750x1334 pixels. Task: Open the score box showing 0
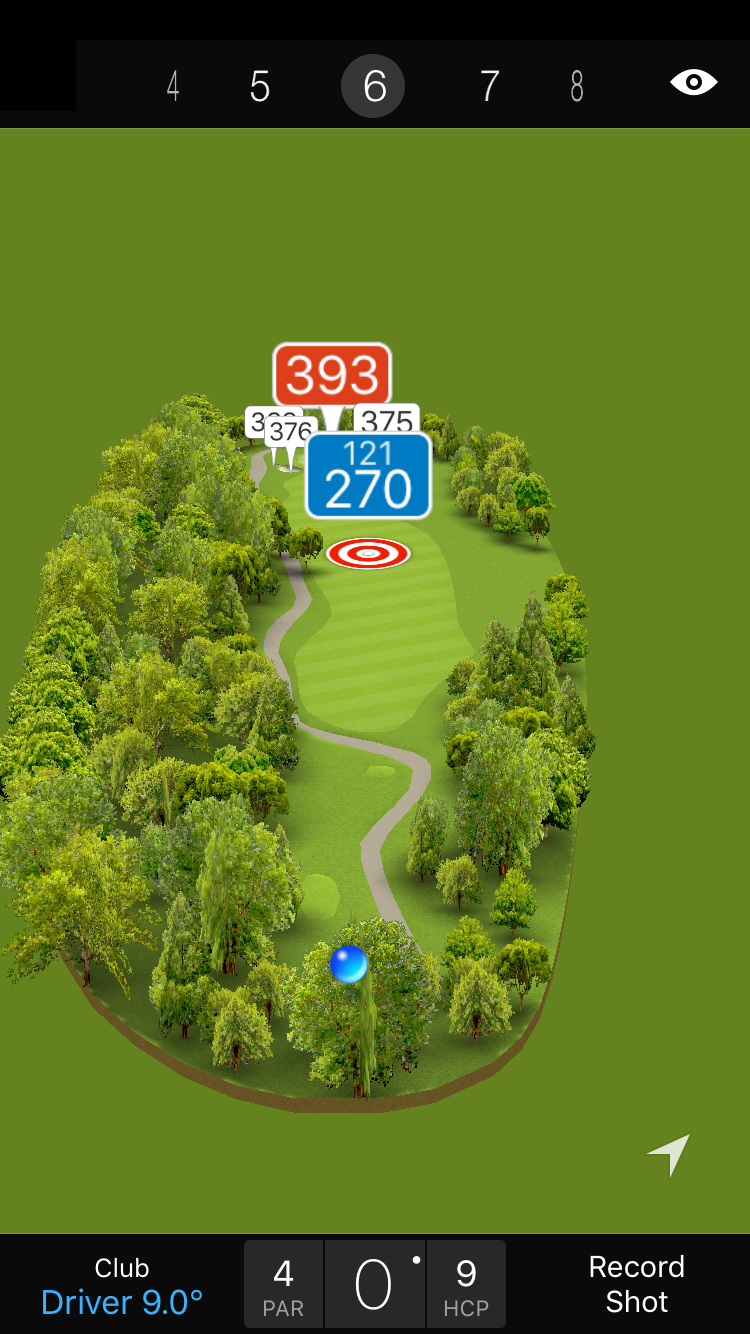click(x=374, y=1285)
